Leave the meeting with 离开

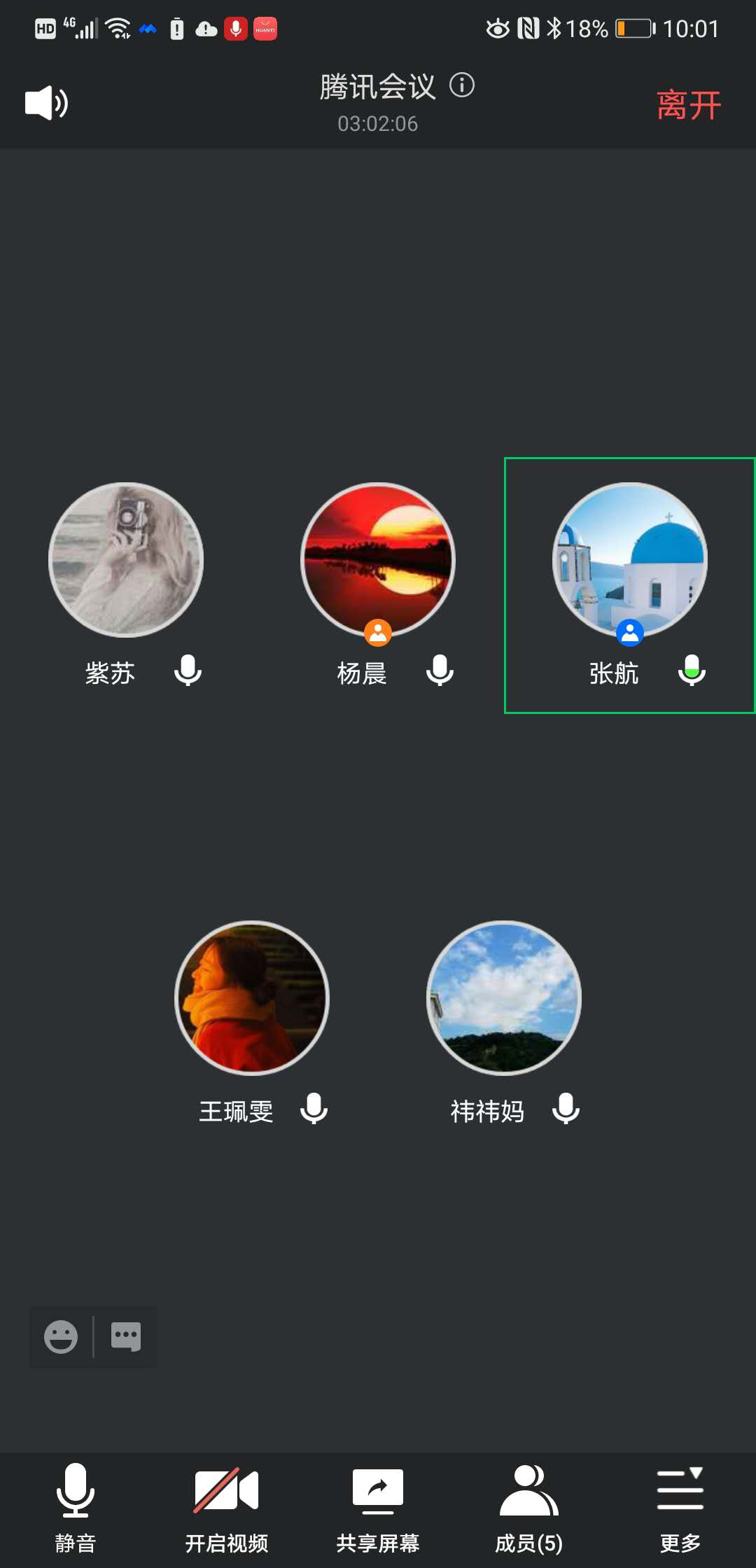pyautogui.click(x=688, y=105)
